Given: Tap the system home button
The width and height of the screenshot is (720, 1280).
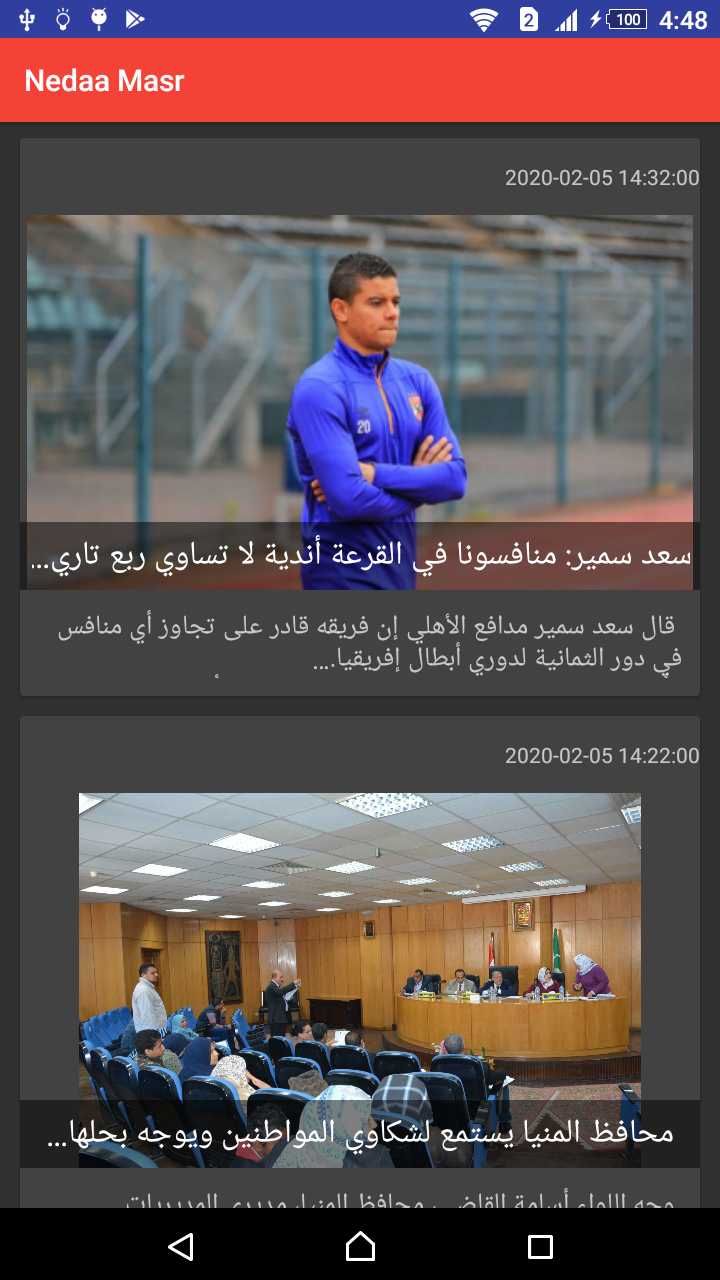Looking at the screenshot, I should tap(360, 1245).
